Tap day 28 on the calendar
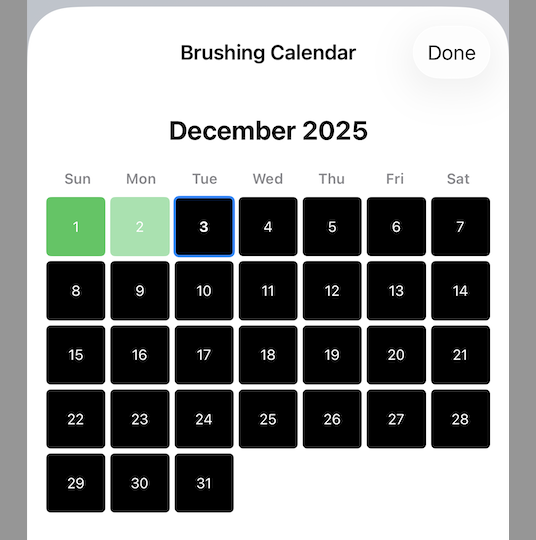 pos(460,419)
